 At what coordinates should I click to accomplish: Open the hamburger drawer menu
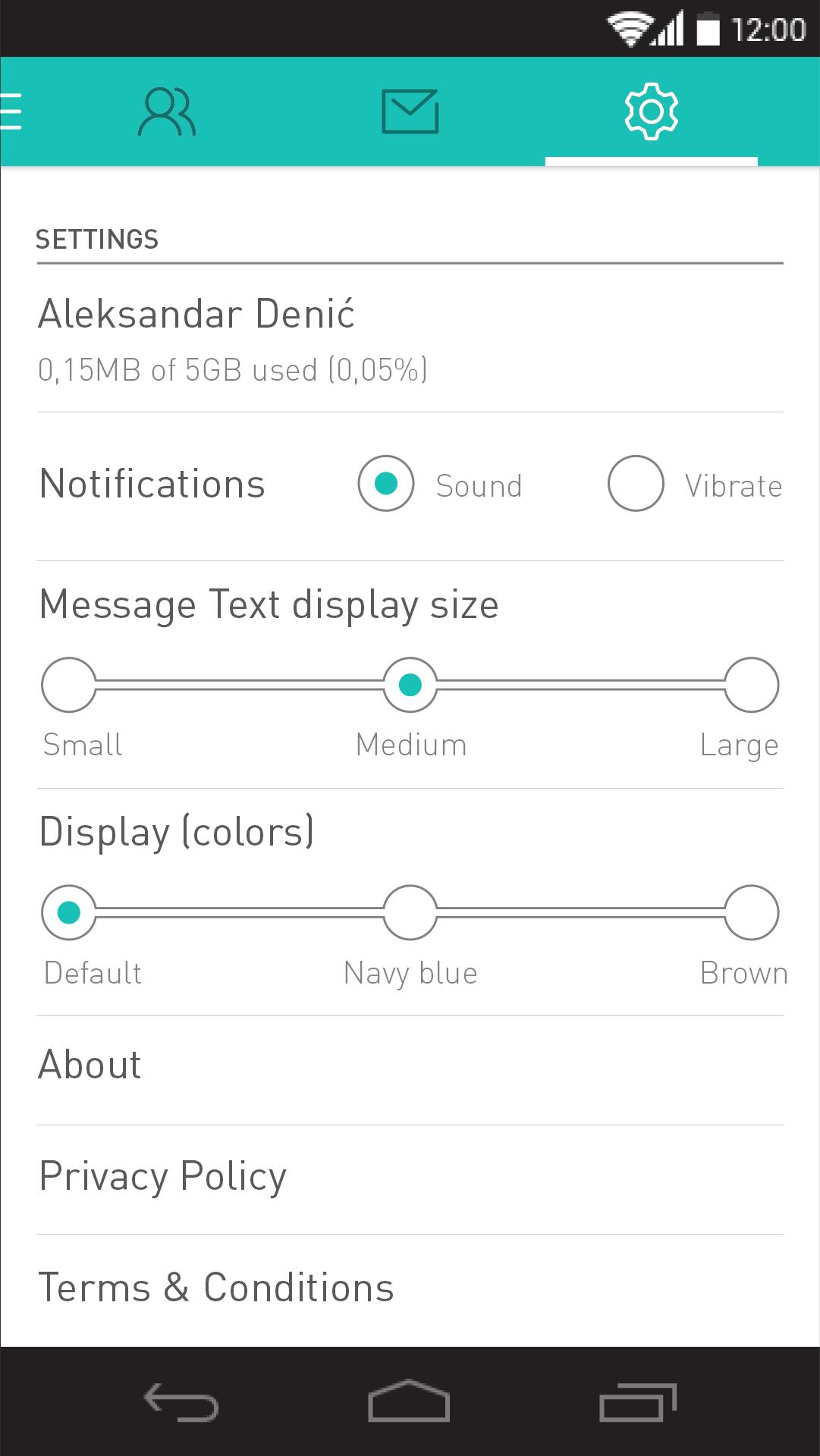tap(11, 112)
